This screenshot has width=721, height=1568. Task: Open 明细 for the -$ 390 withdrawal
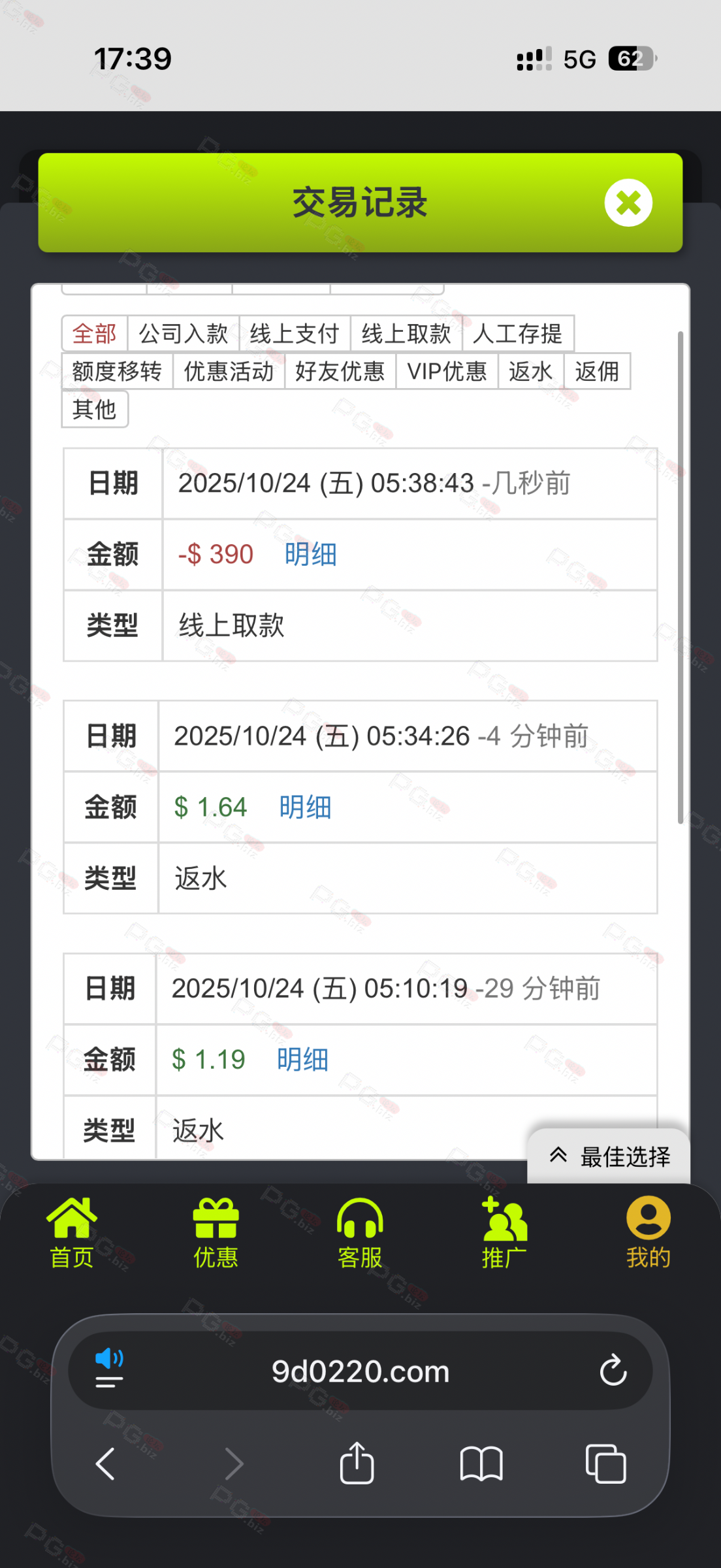310,555
